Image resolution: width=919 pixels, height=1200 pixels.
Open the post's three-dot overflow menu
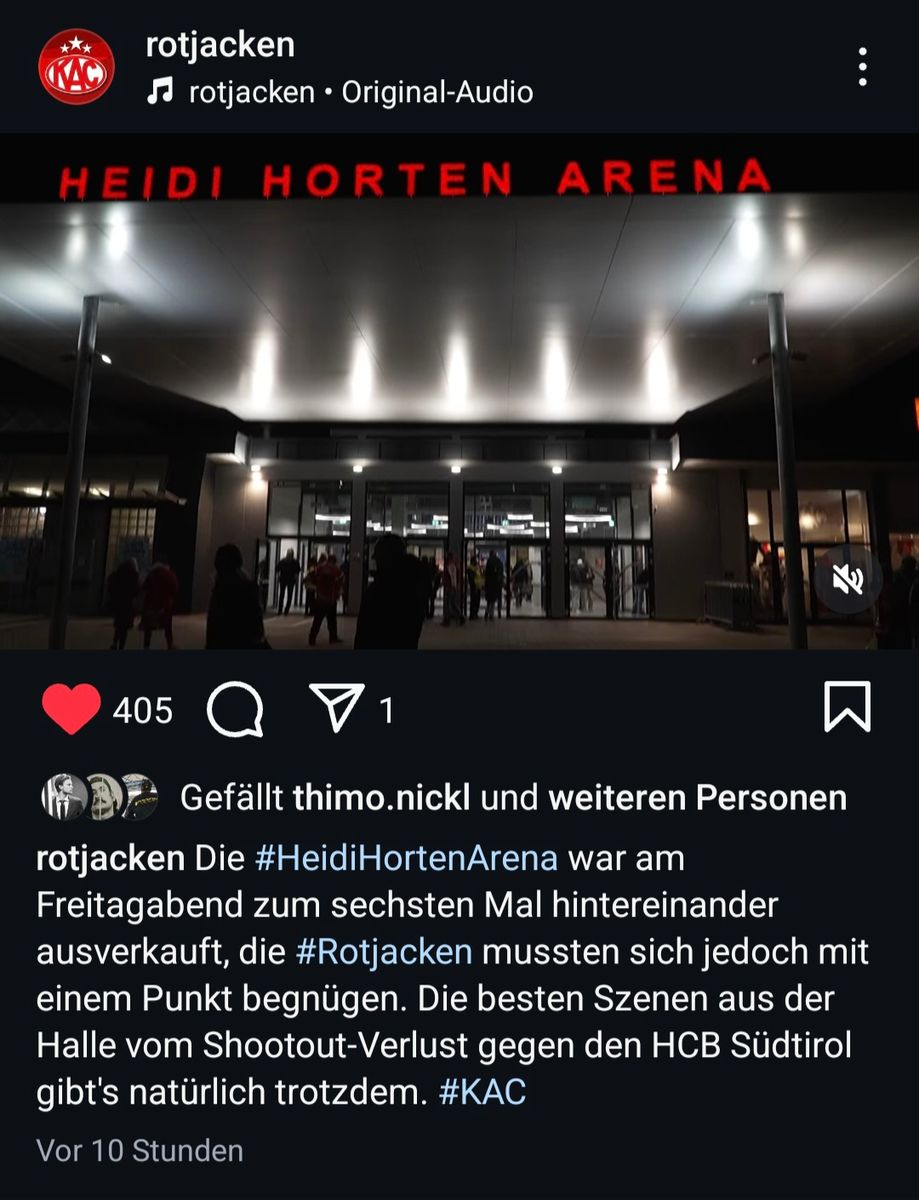pyautogui.click(x=862, y=67)
